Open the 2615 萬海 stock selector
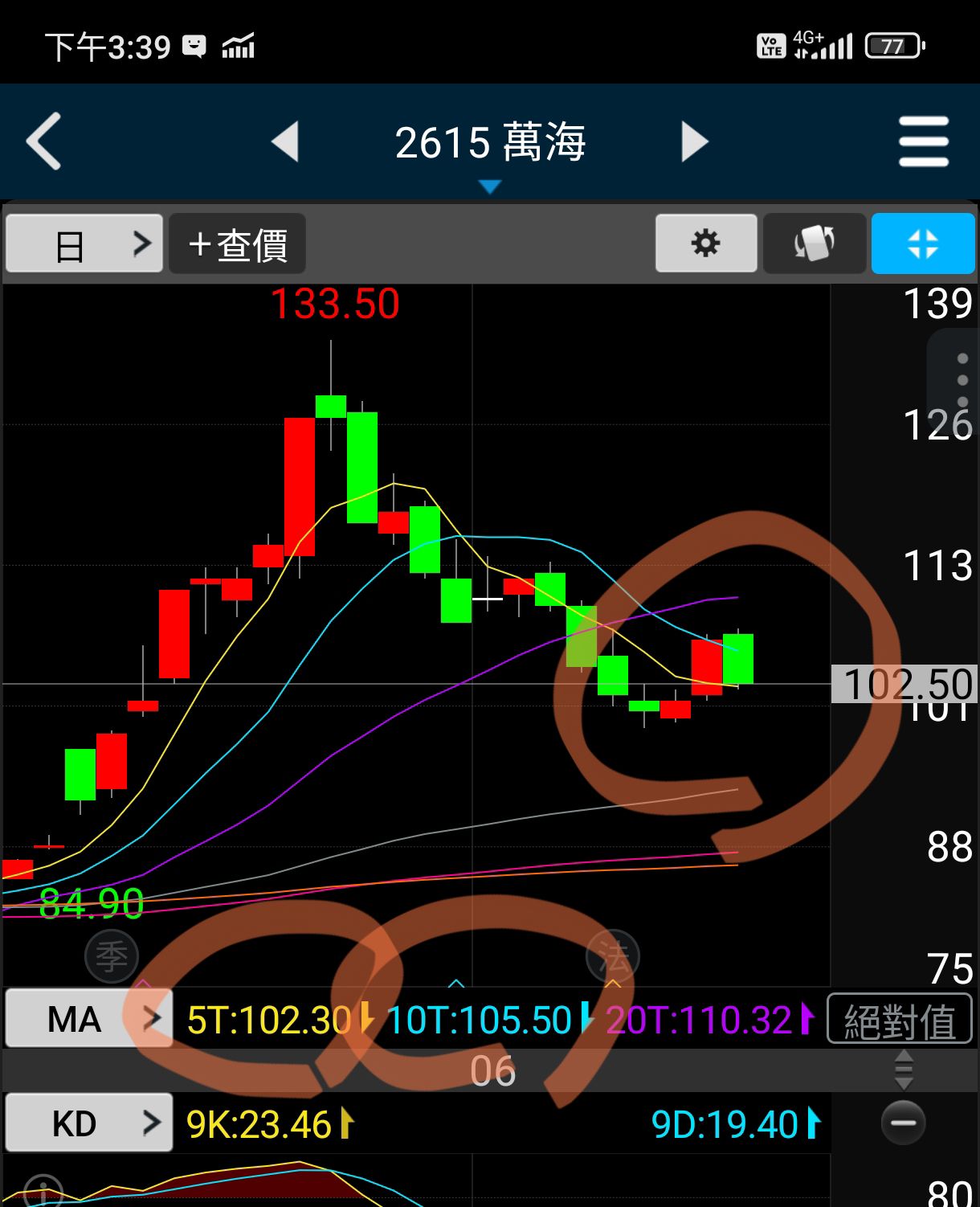The image size is (980, 1207). click(x=489, y=145)
